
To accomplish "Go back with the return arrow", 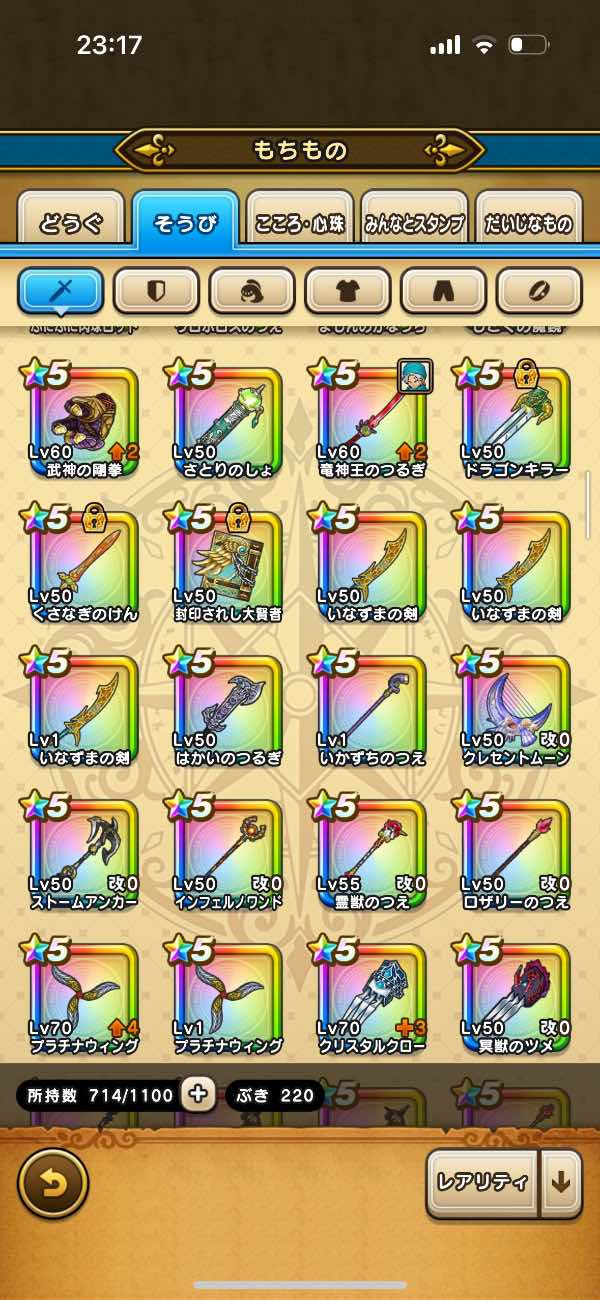I will [x=53, y=1184].
